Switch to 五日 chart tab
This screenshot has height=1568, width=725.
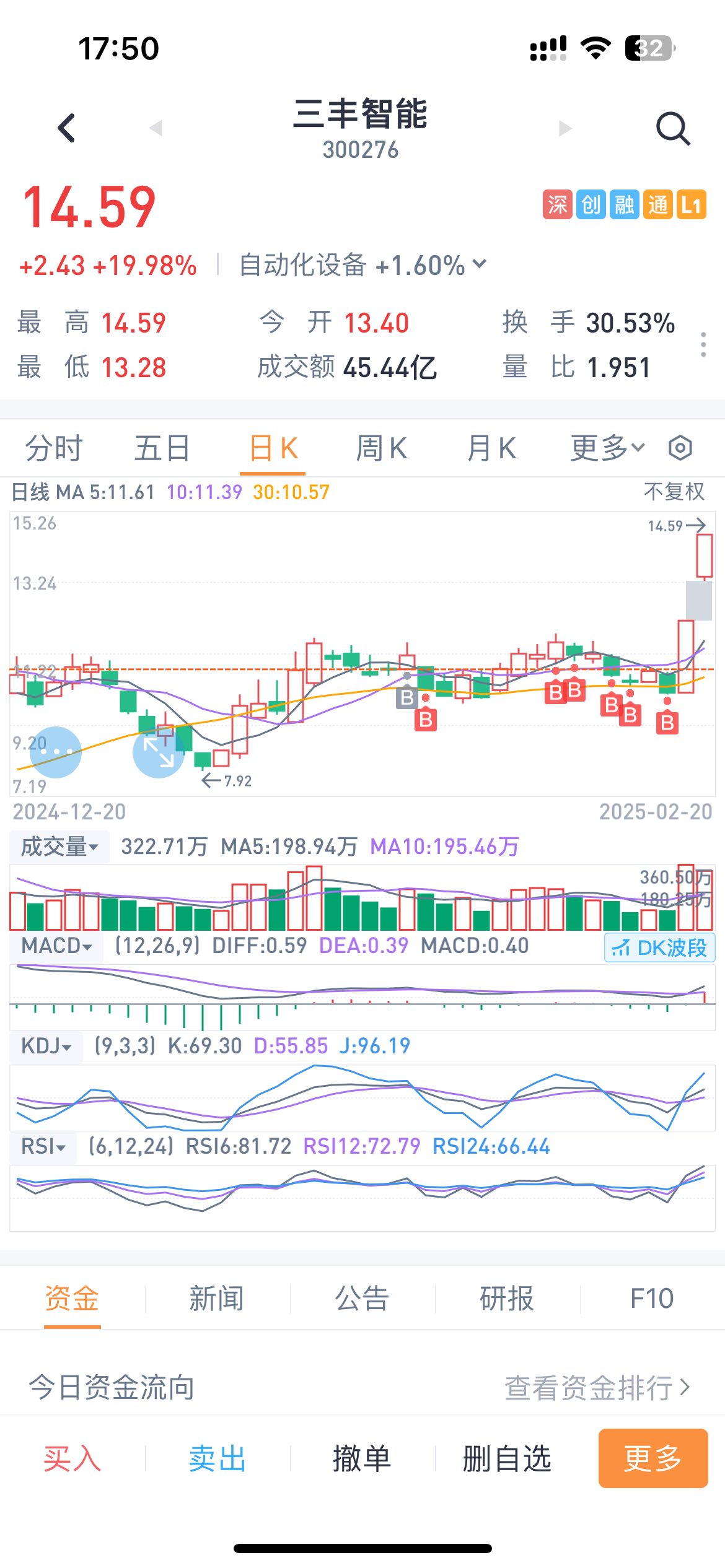click(x=162, y=448)
